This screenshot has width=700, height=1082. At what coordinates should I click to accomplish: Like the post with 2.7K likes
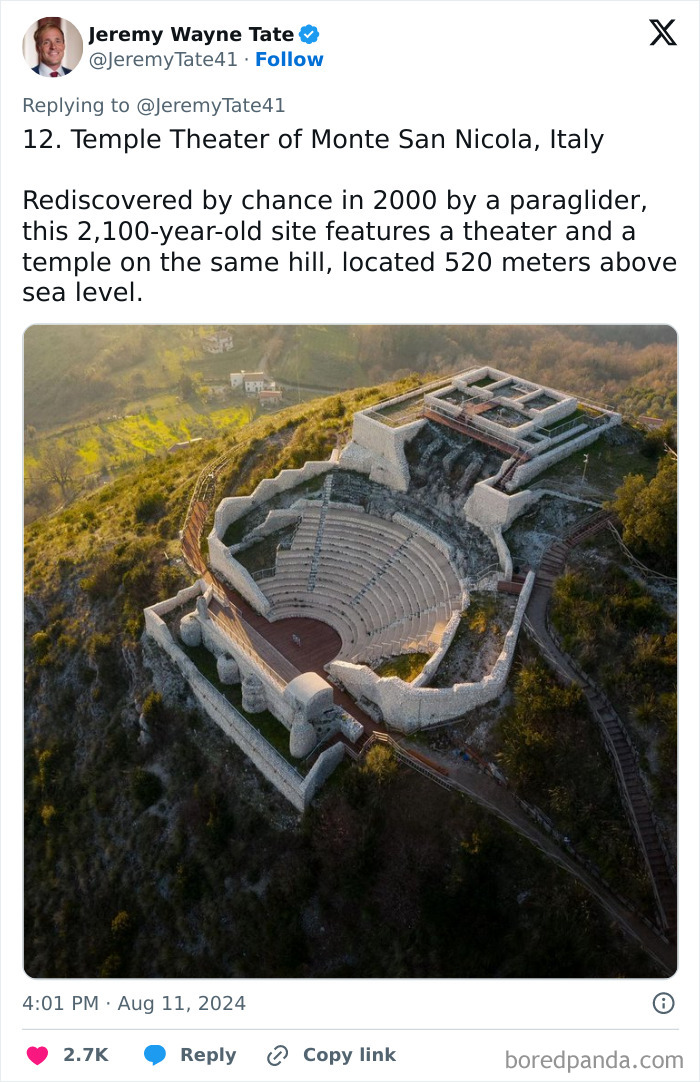(x=38, y=1055)
